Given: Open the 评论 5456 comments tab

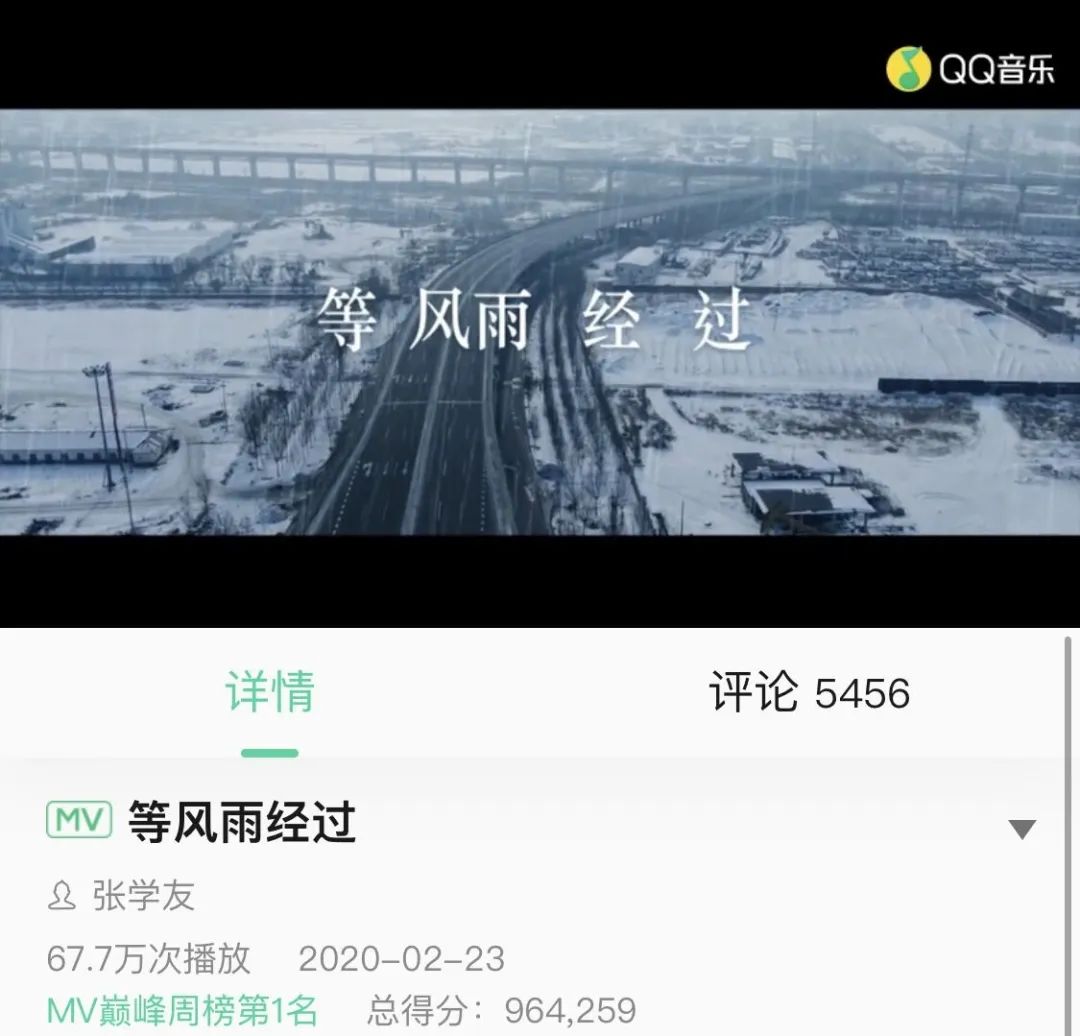Looking at the screenshot, I should (x=809, y=692).
